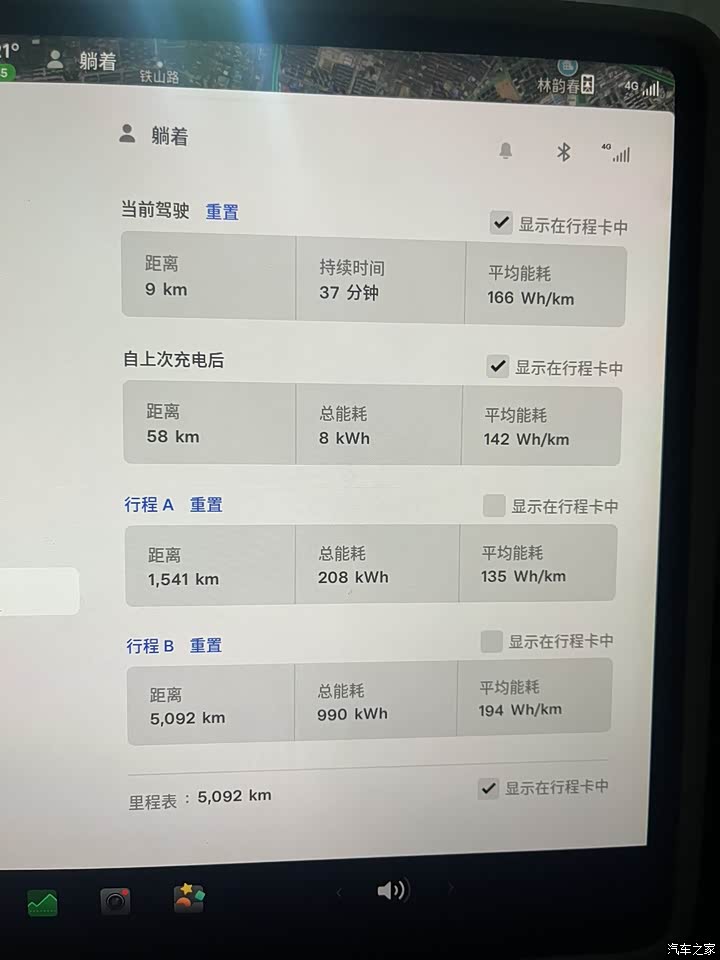
Task: Reset the 当前驾驶 current drive stats
Action: point(222,212)
